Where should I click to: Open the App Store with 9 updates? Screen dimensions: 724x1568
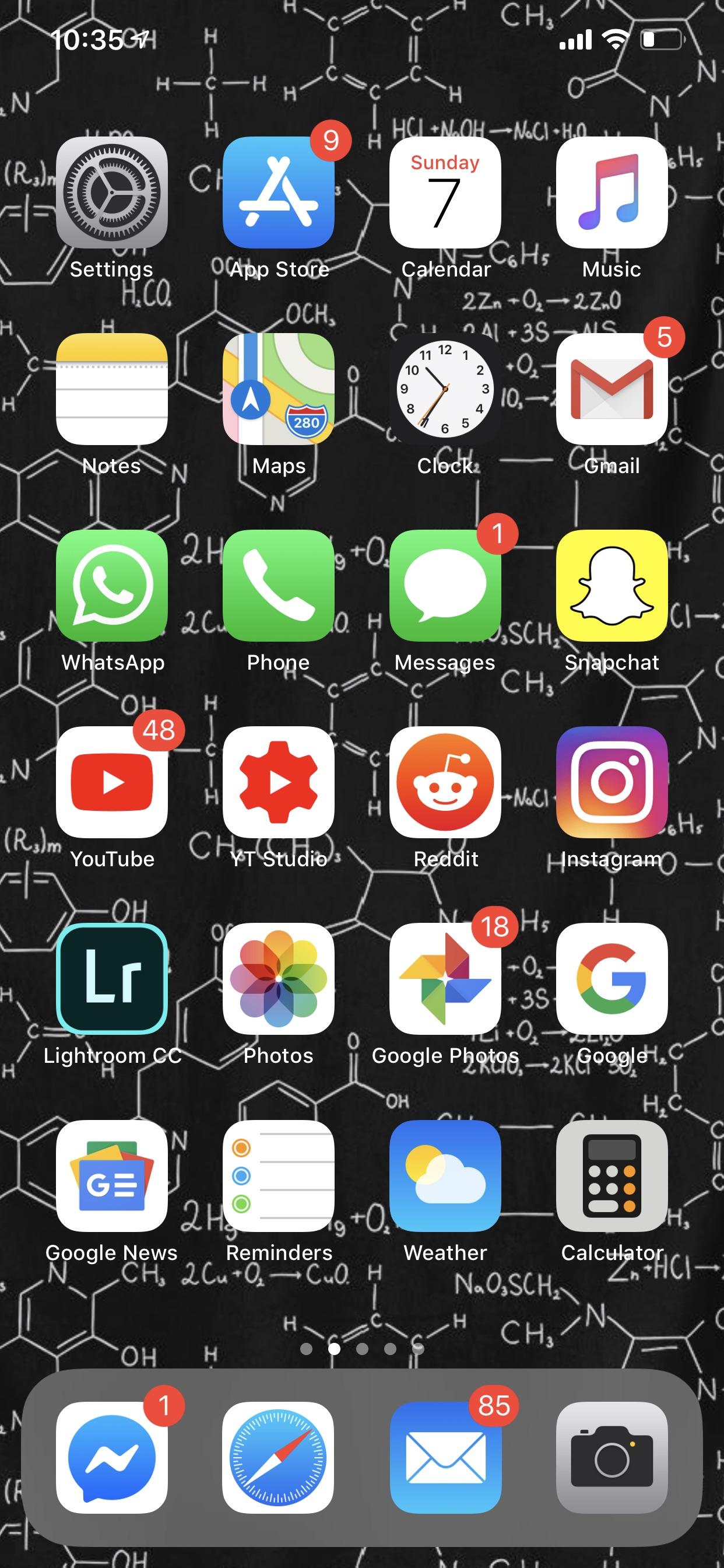(x=279, y=193)
